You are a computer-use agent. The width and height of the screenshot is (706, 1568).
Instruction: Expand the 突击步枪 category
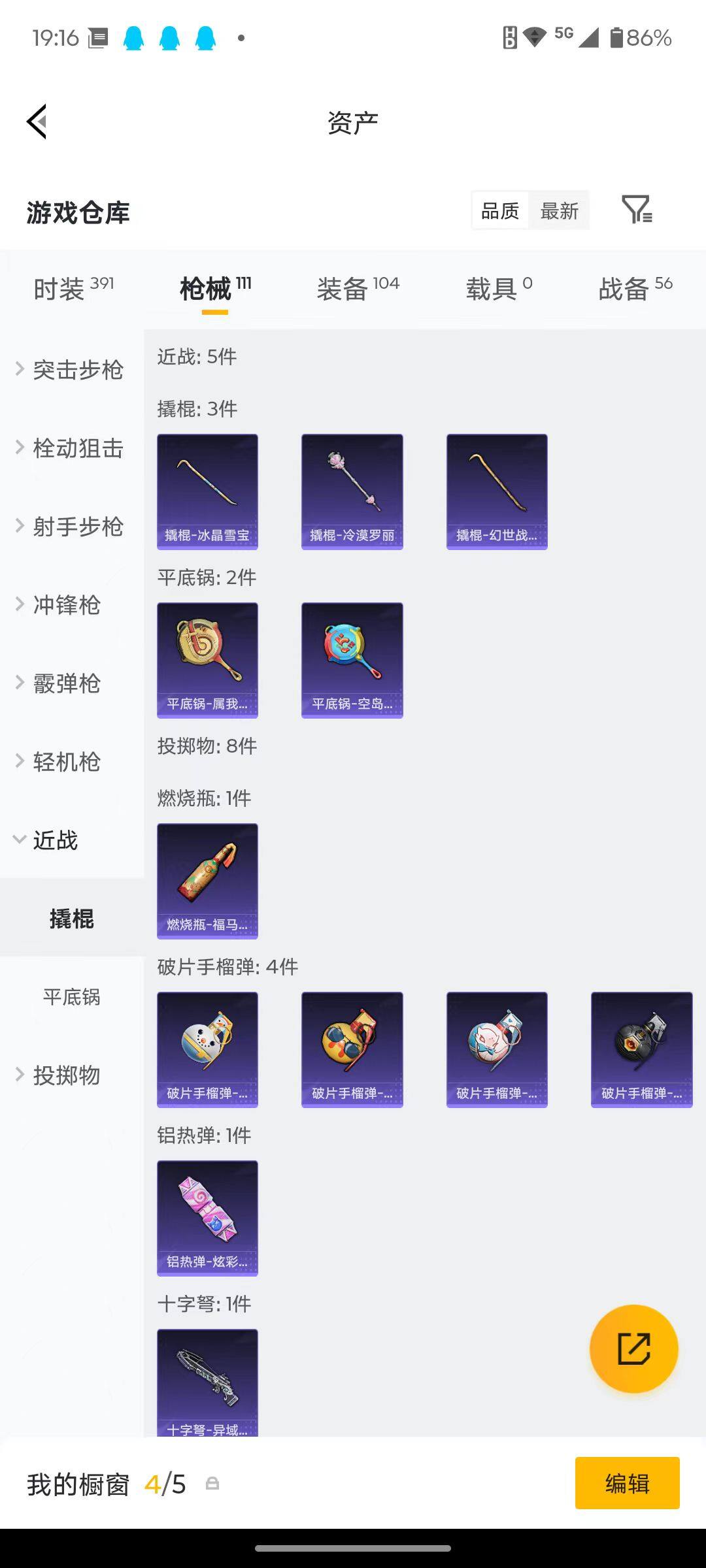(72, 369)
